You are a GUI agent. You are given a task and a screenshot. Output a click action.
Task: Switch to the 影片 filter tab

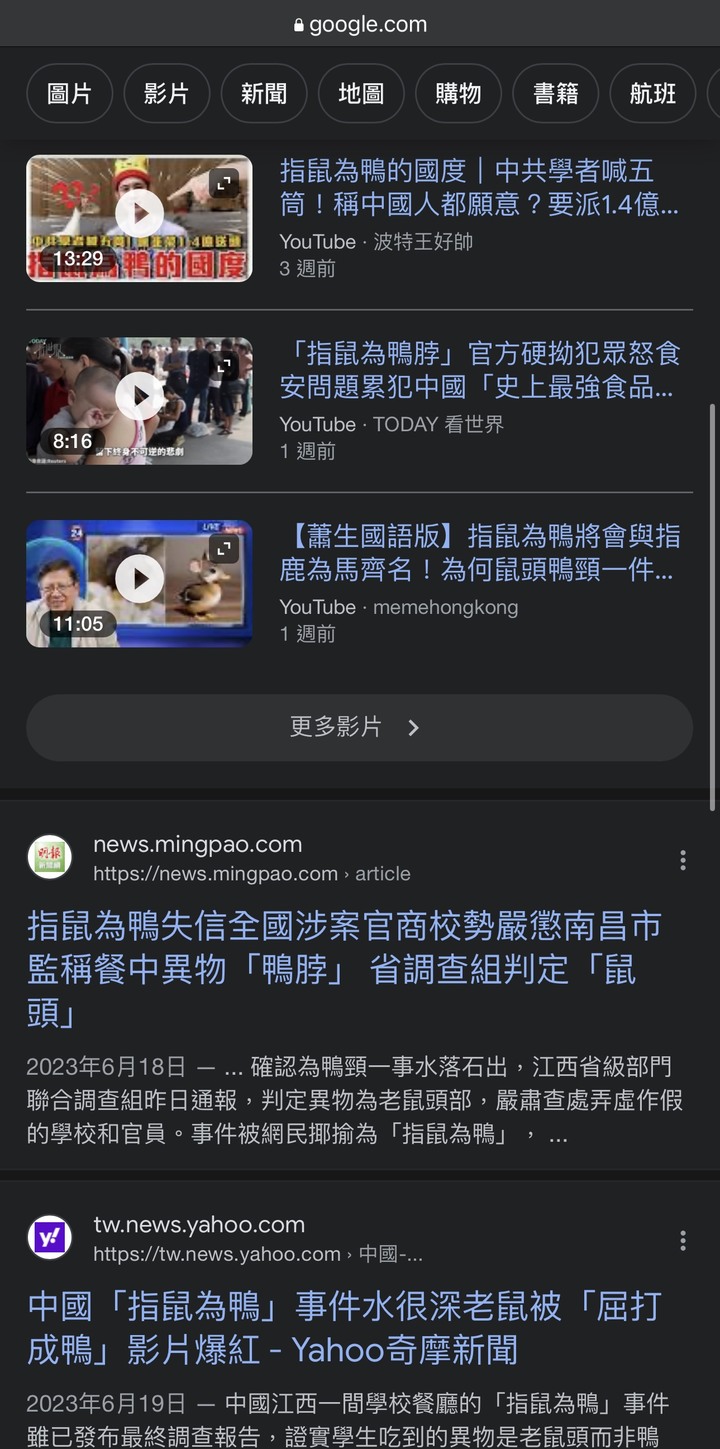[x=166, y=94]
